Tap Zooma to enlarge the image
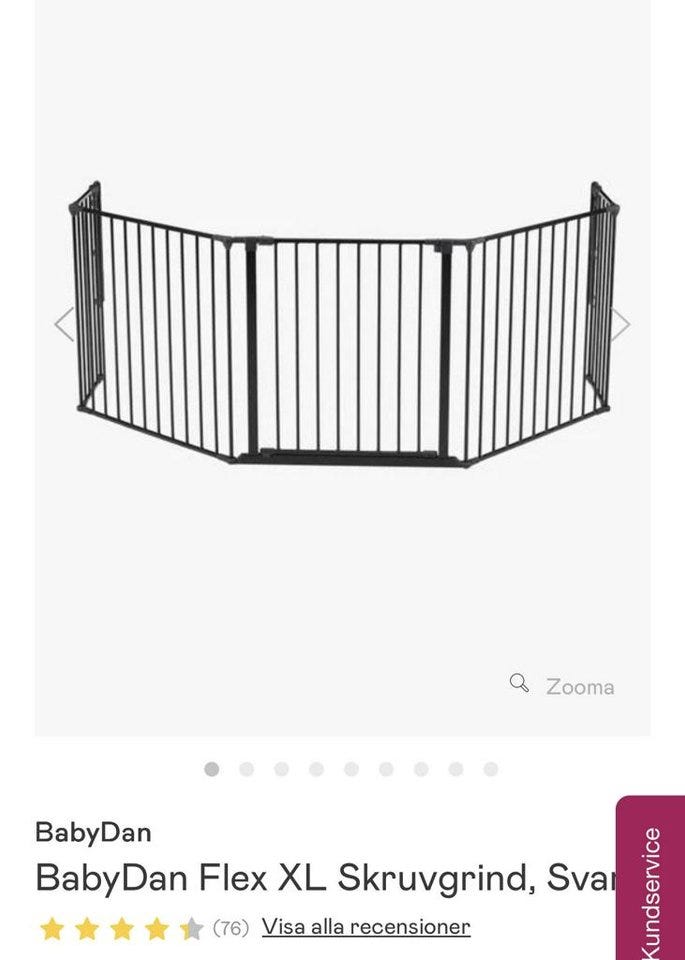Viewport: 685px width, 960px height. [x=563, y=686]
